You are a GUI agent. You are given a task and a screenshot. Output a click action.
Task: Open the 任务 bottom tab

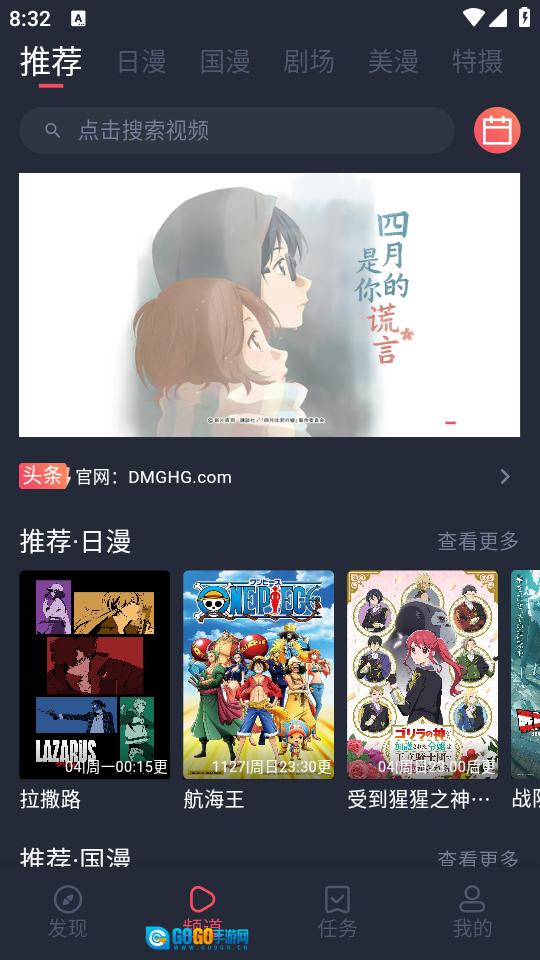[337, 912]
